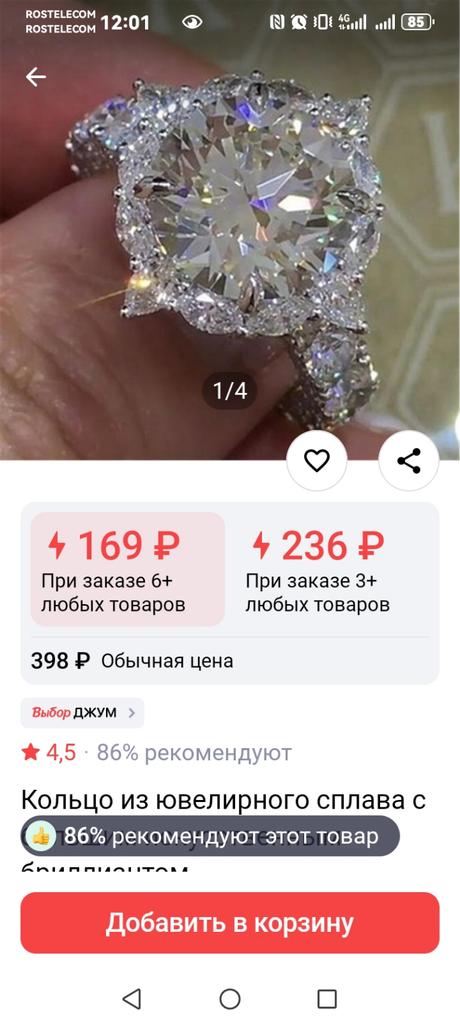This screenshot has height=1024, width=460.
Task: Select the 169 ₽ offer for 6+ items
Action: coord(128,569)
